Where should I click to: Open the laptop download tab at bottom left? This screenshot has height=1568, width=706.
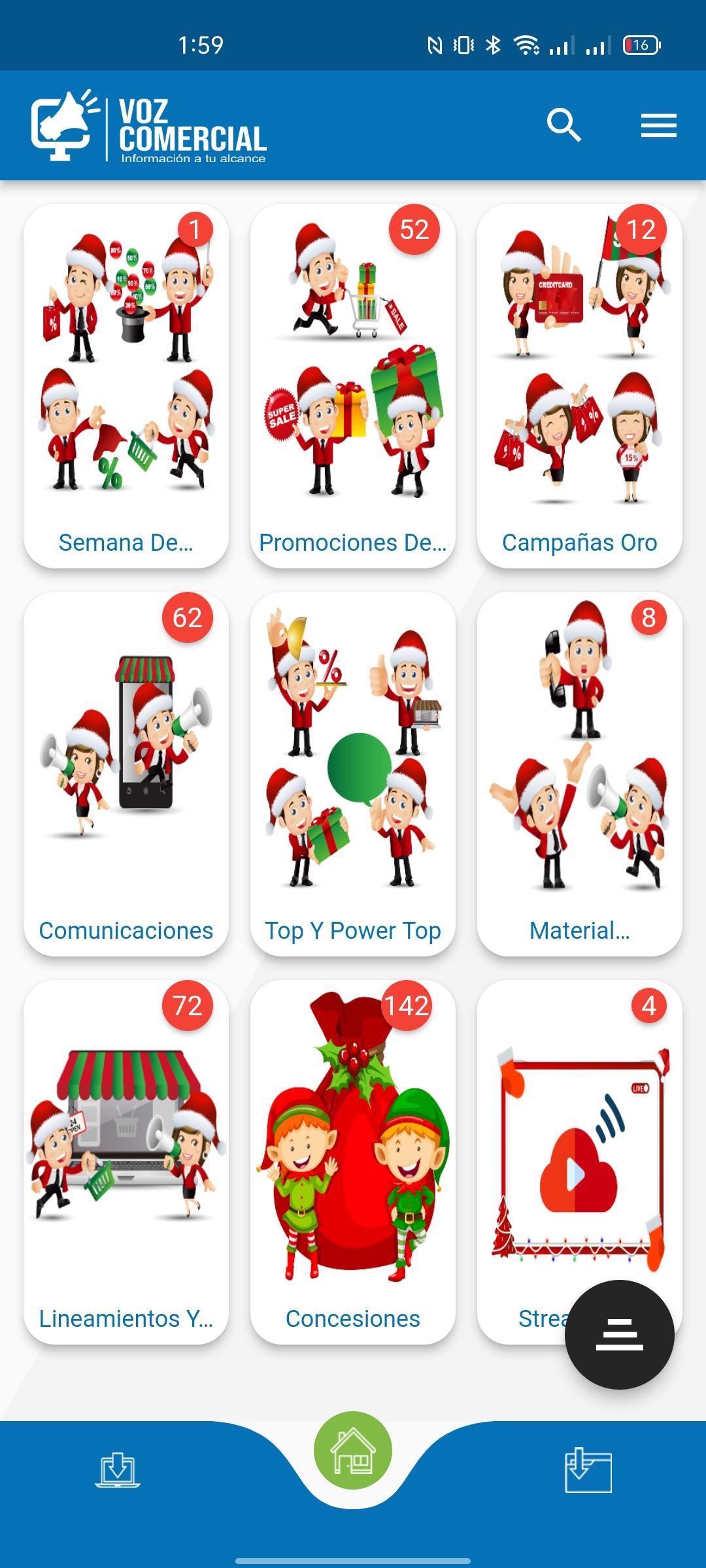(x=118, y=1470)
